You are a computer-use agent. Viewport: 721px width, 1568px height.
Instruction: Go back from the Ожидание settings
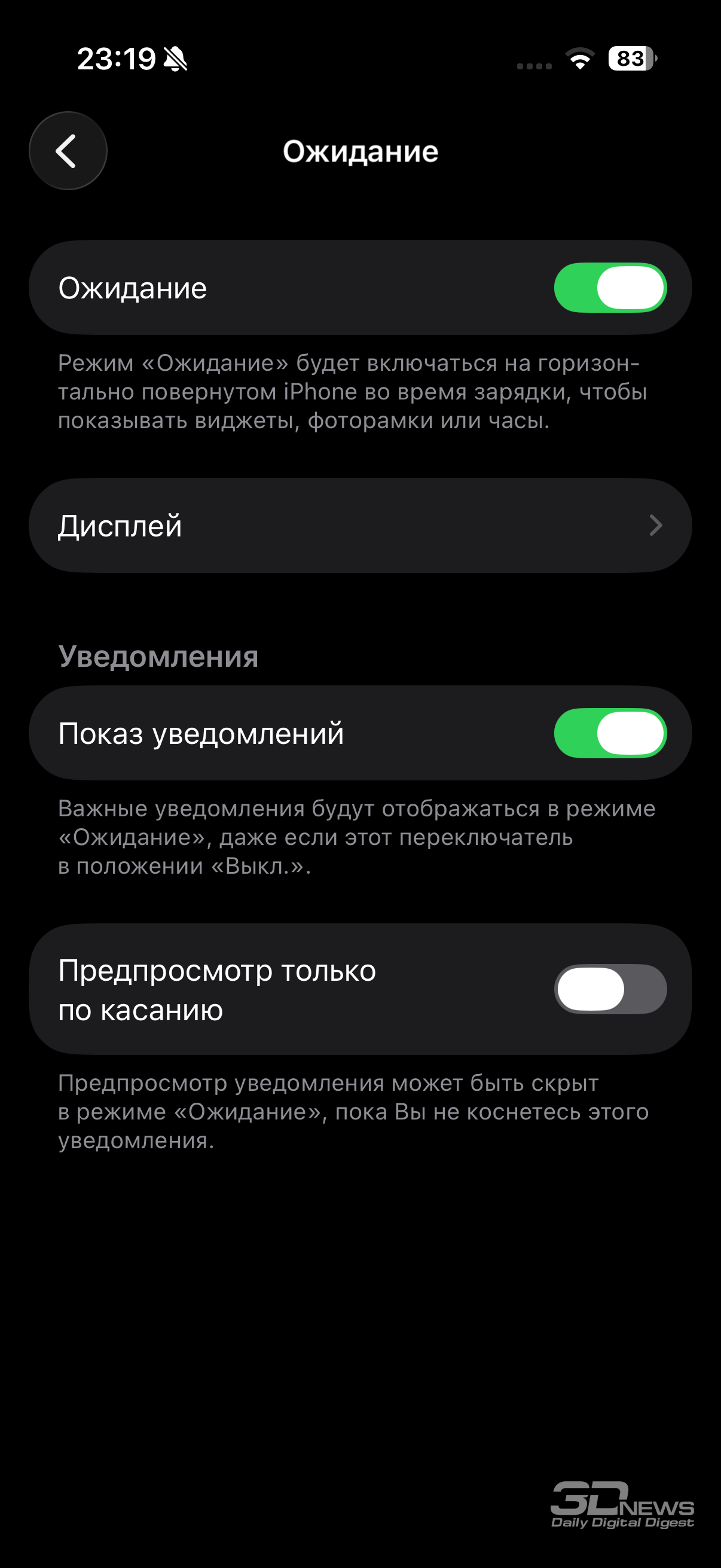[68, 151]
